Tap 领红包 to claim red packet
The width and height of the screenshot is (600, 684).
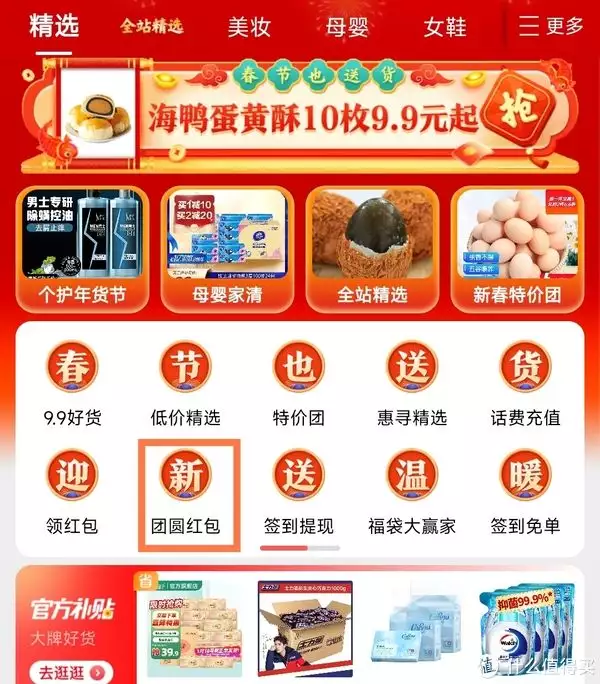pyautogui.click(x=73, y=489)
